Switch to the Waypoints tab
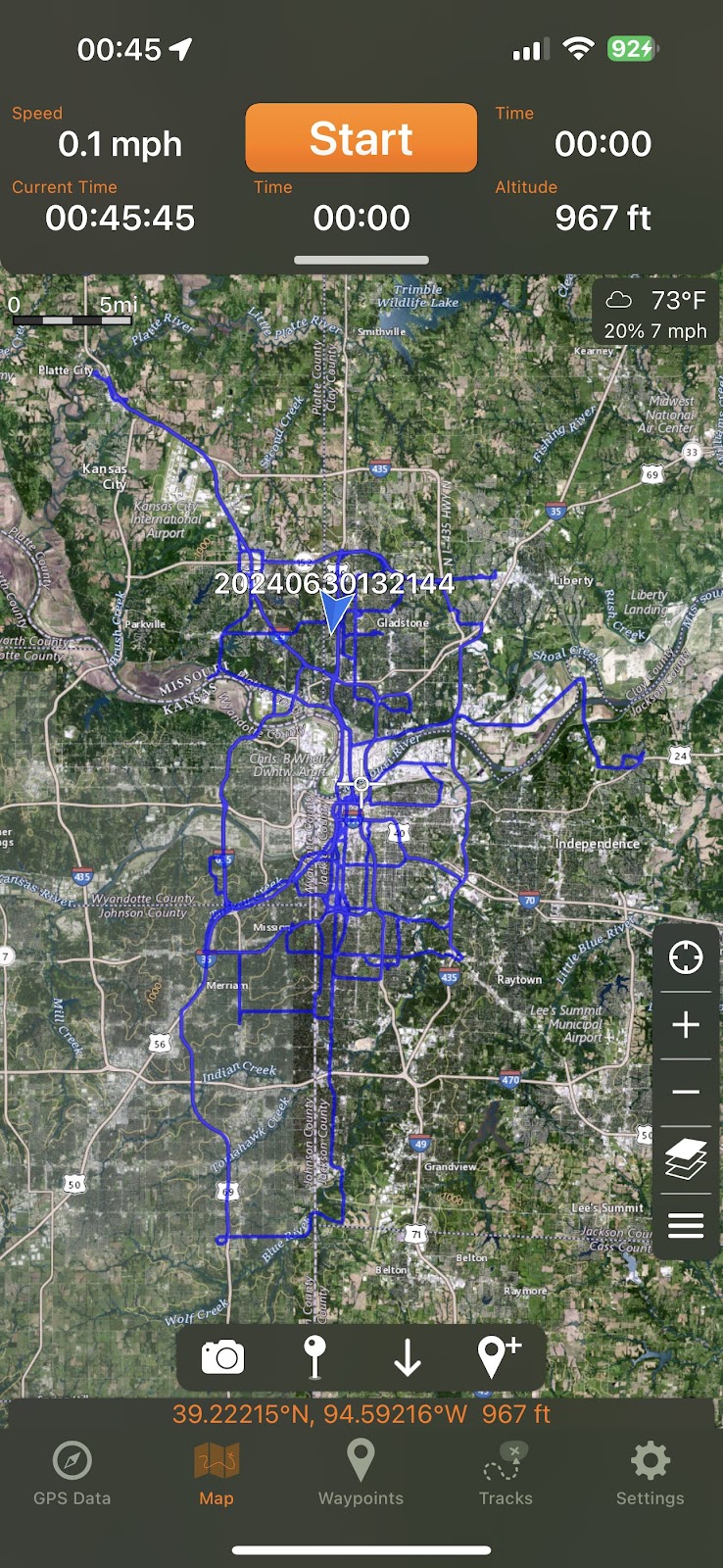Viewport: 723px width, 1568px height. (361, 1473)
